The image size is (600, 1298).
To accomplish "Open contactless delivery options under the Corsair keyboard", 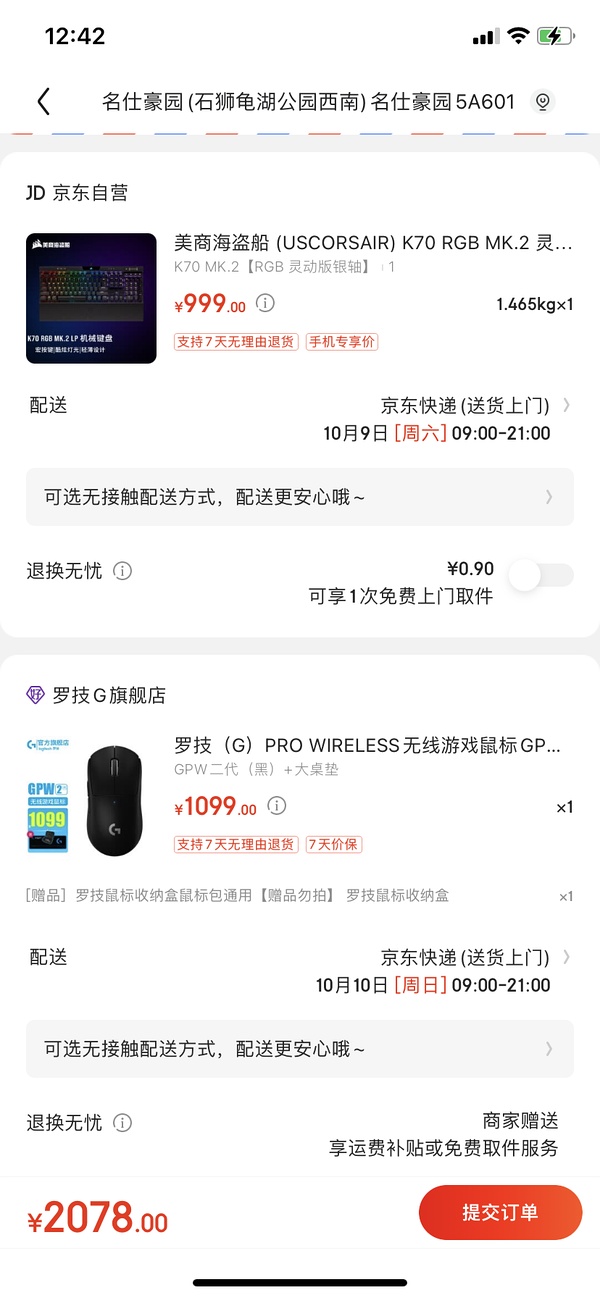I will (x=299, y=497).
